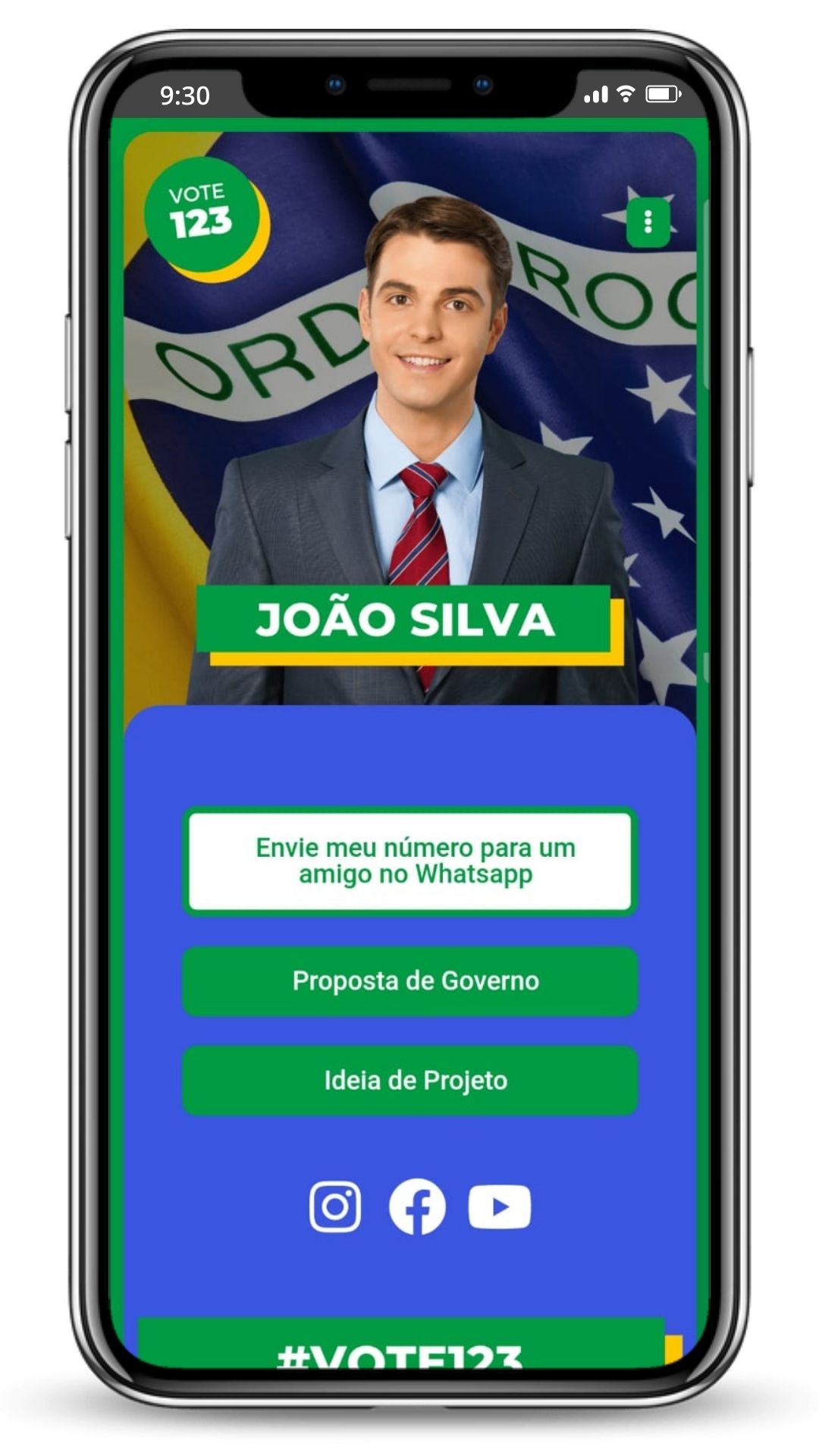Open the three-dot overflow menu
819x1456 pixels.
648,222
